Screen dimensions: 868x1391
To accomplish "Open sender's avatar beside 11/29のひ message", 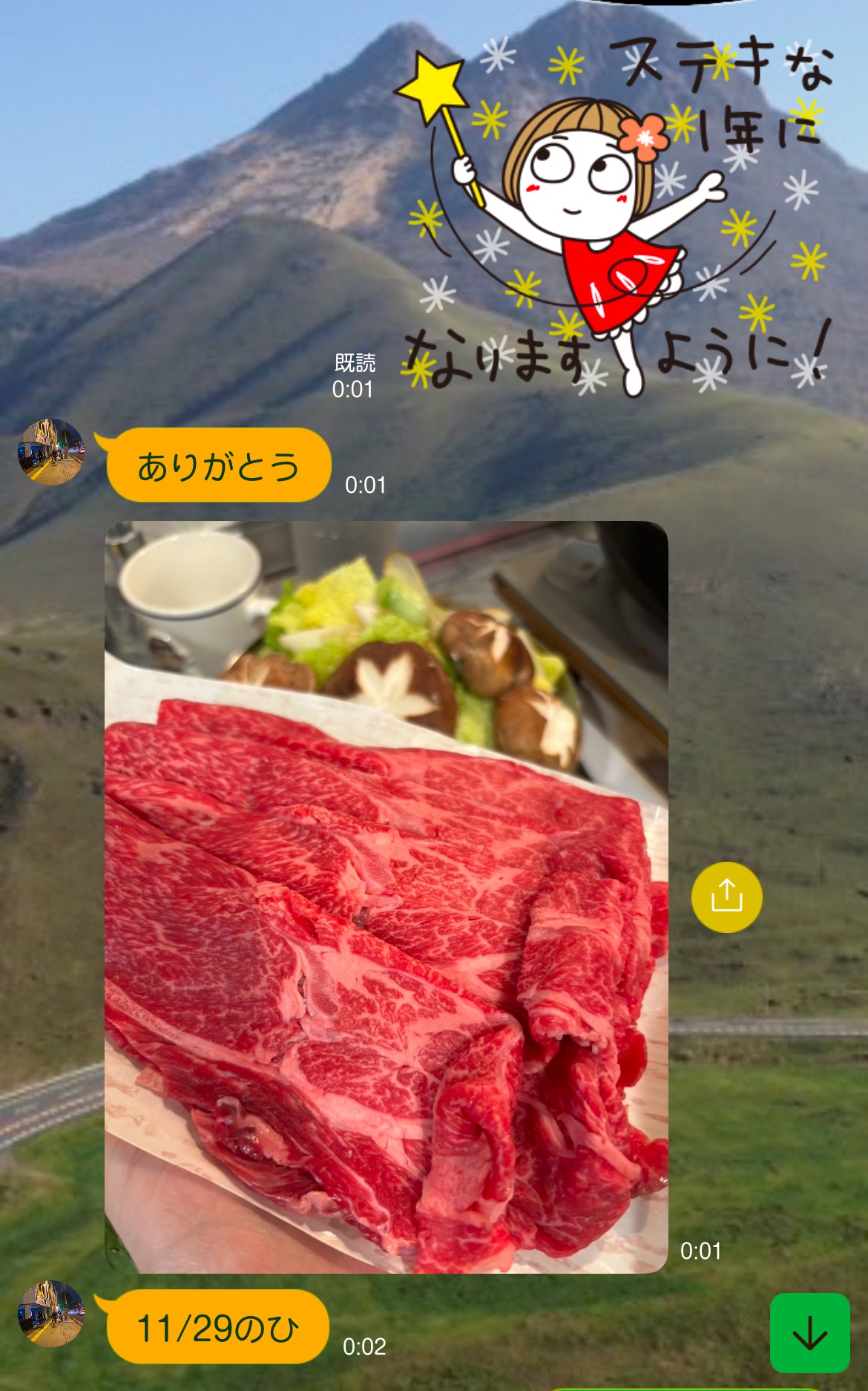I will coord(51,1313).
